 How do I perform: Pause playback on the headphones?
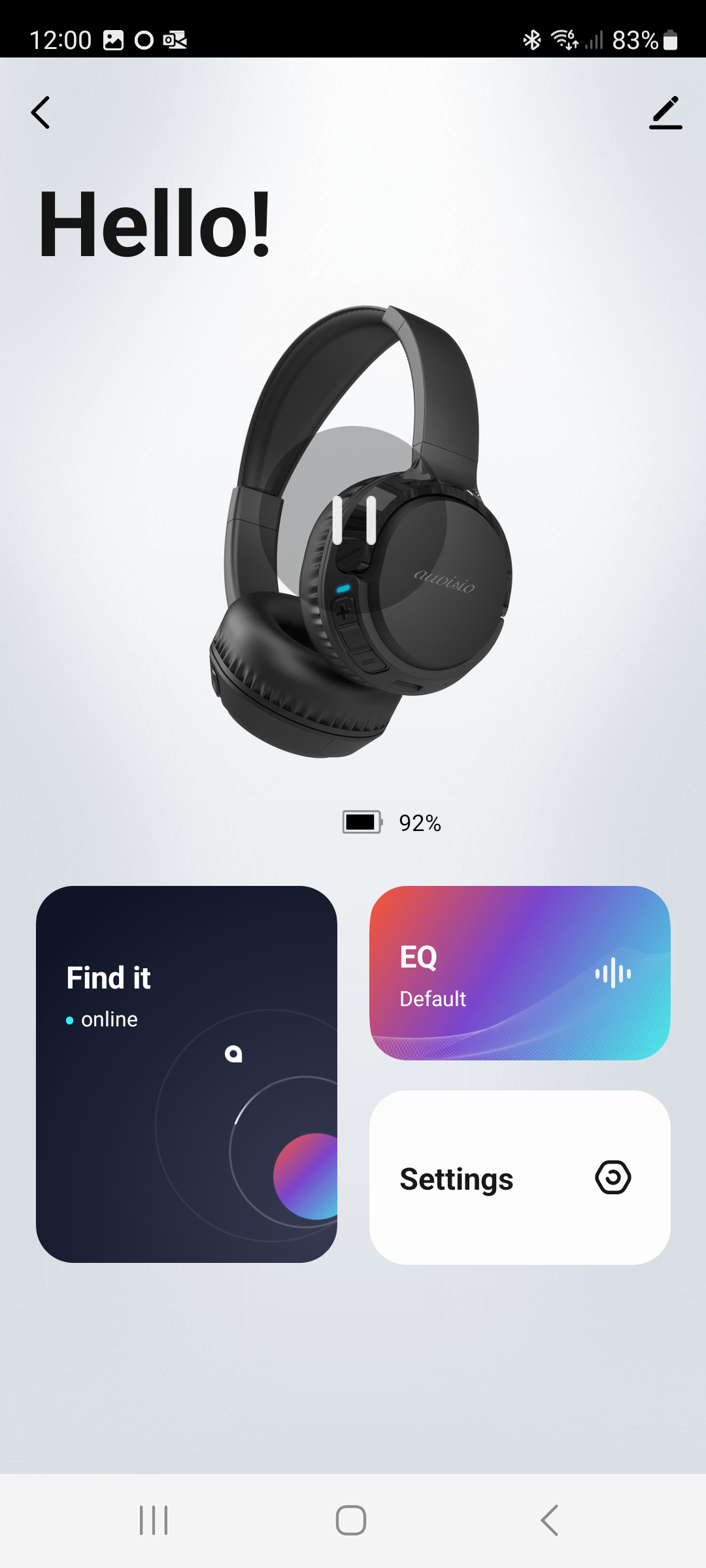tap(353, 520)
